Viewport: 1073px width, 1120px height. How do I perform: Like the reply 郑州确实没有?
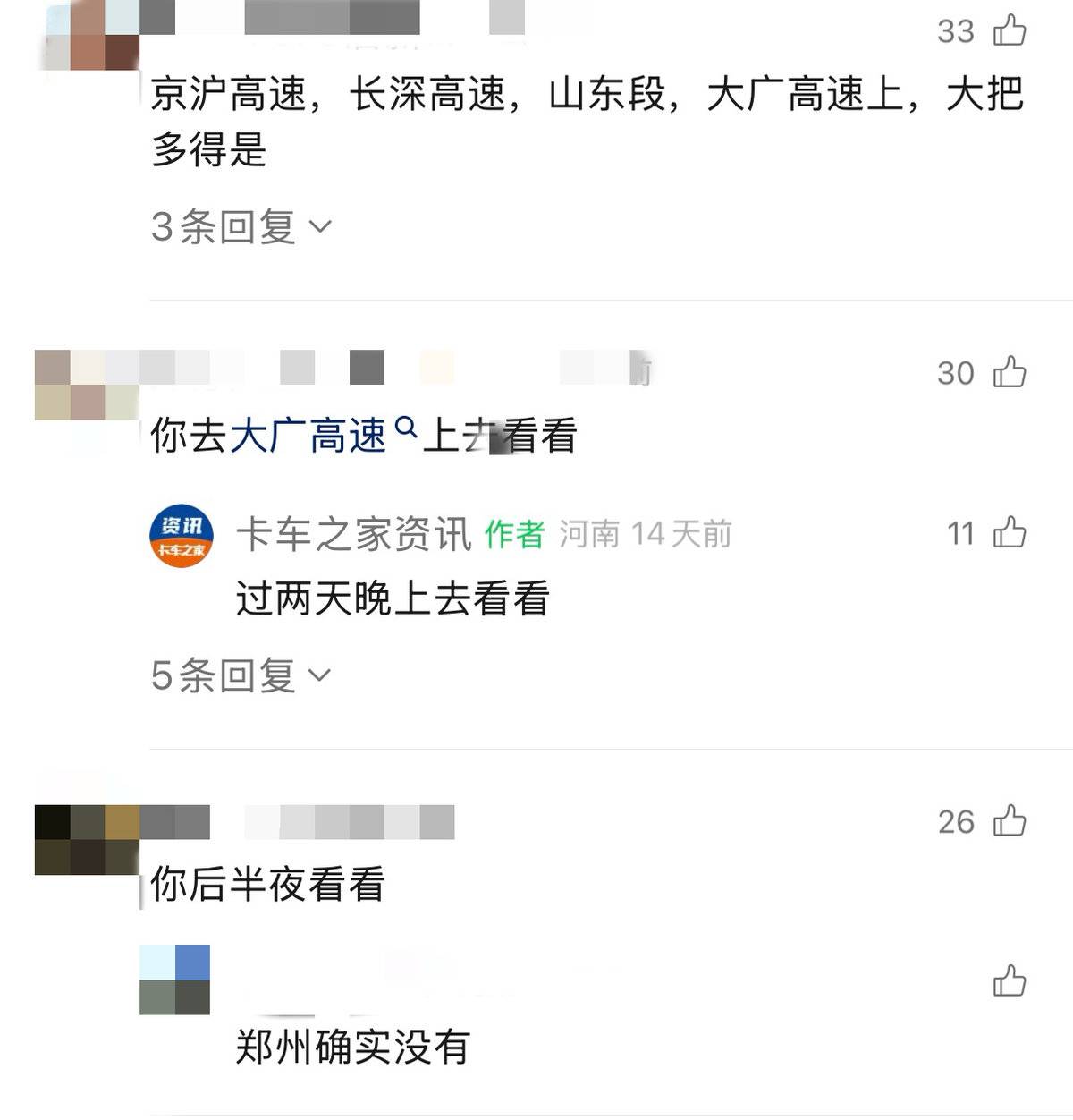pos(1009,982)
